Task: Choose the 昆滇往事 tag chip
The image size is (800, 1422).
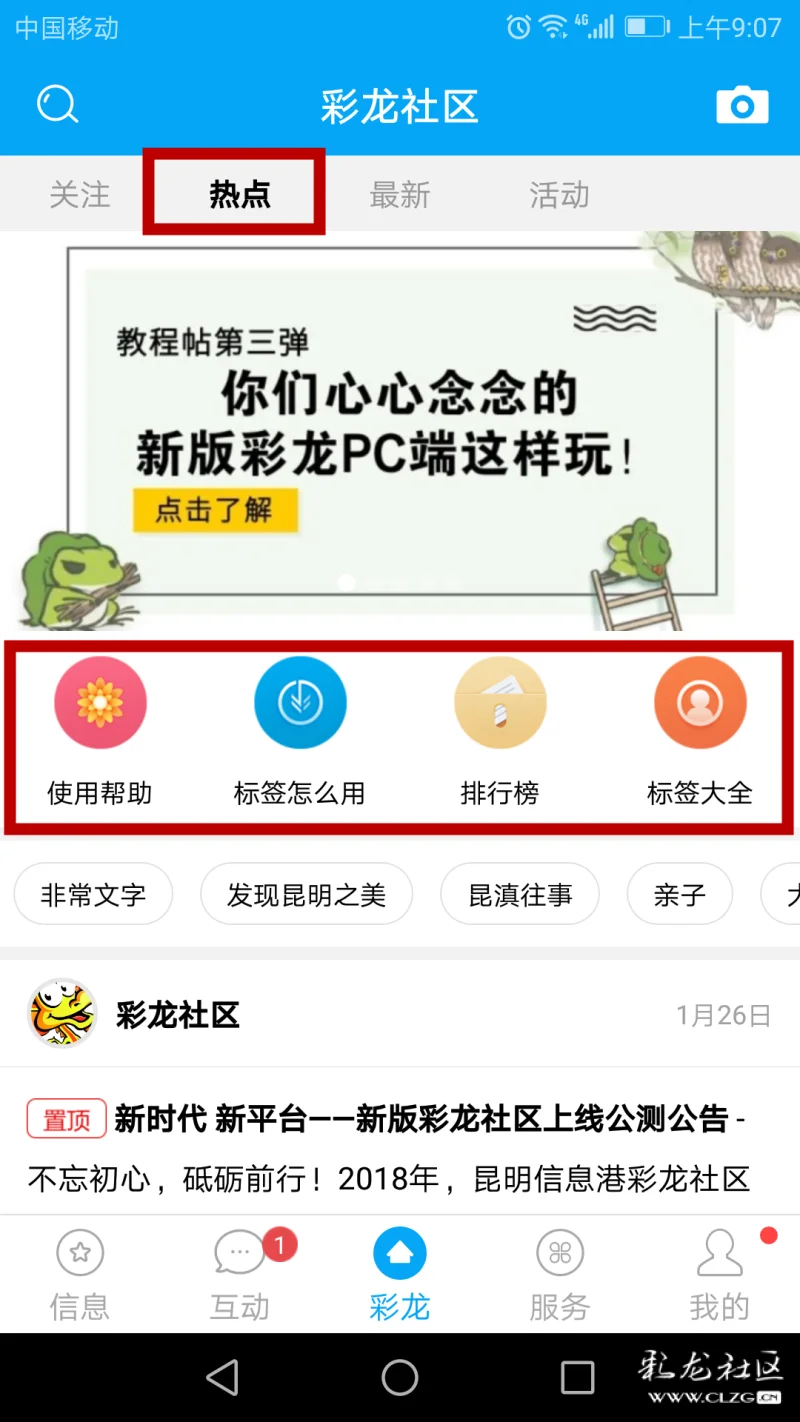Action: click(520, 894)
